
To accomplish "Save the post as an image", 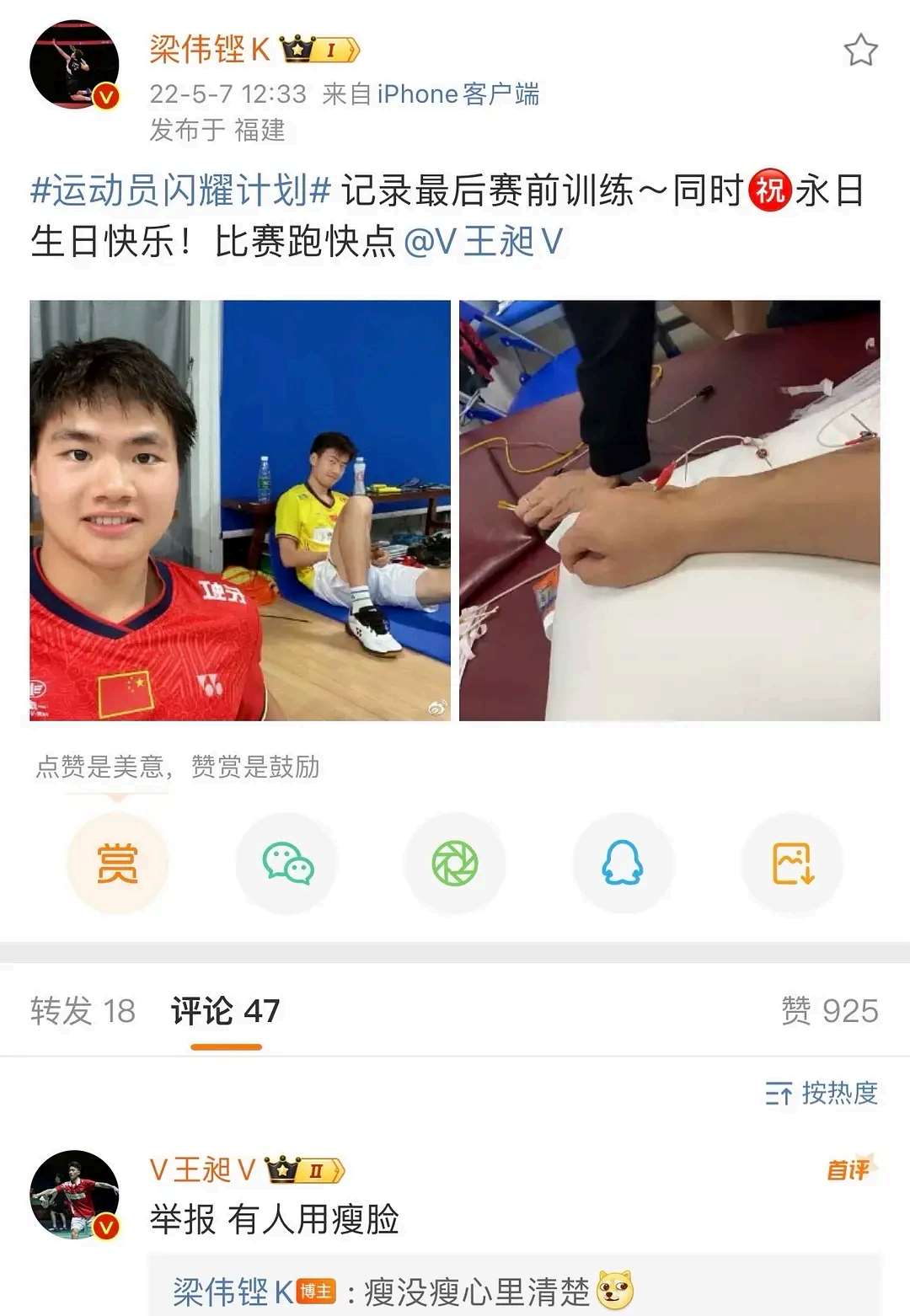I will 792,864.
